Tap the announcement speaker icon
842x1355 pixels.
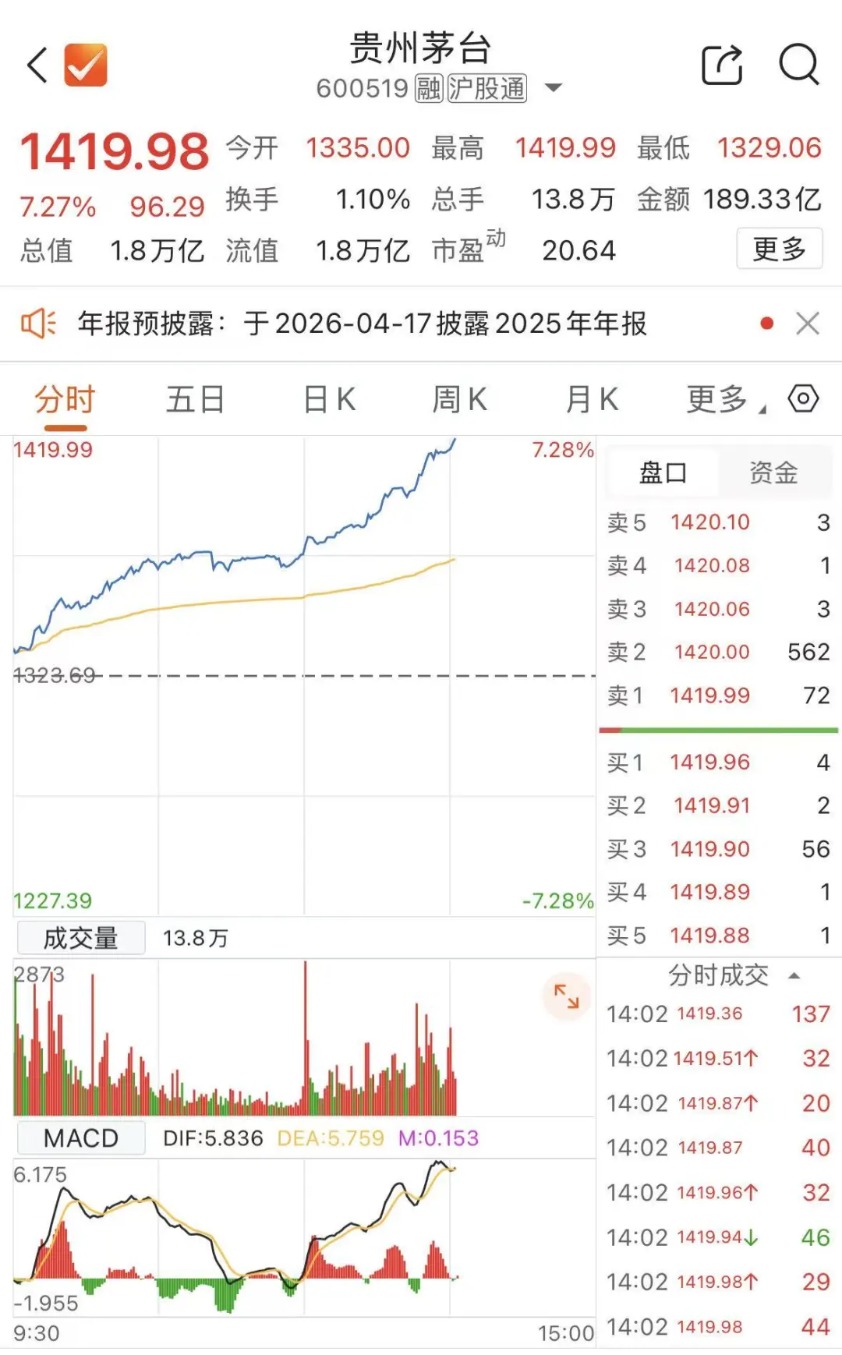[40, 323]
